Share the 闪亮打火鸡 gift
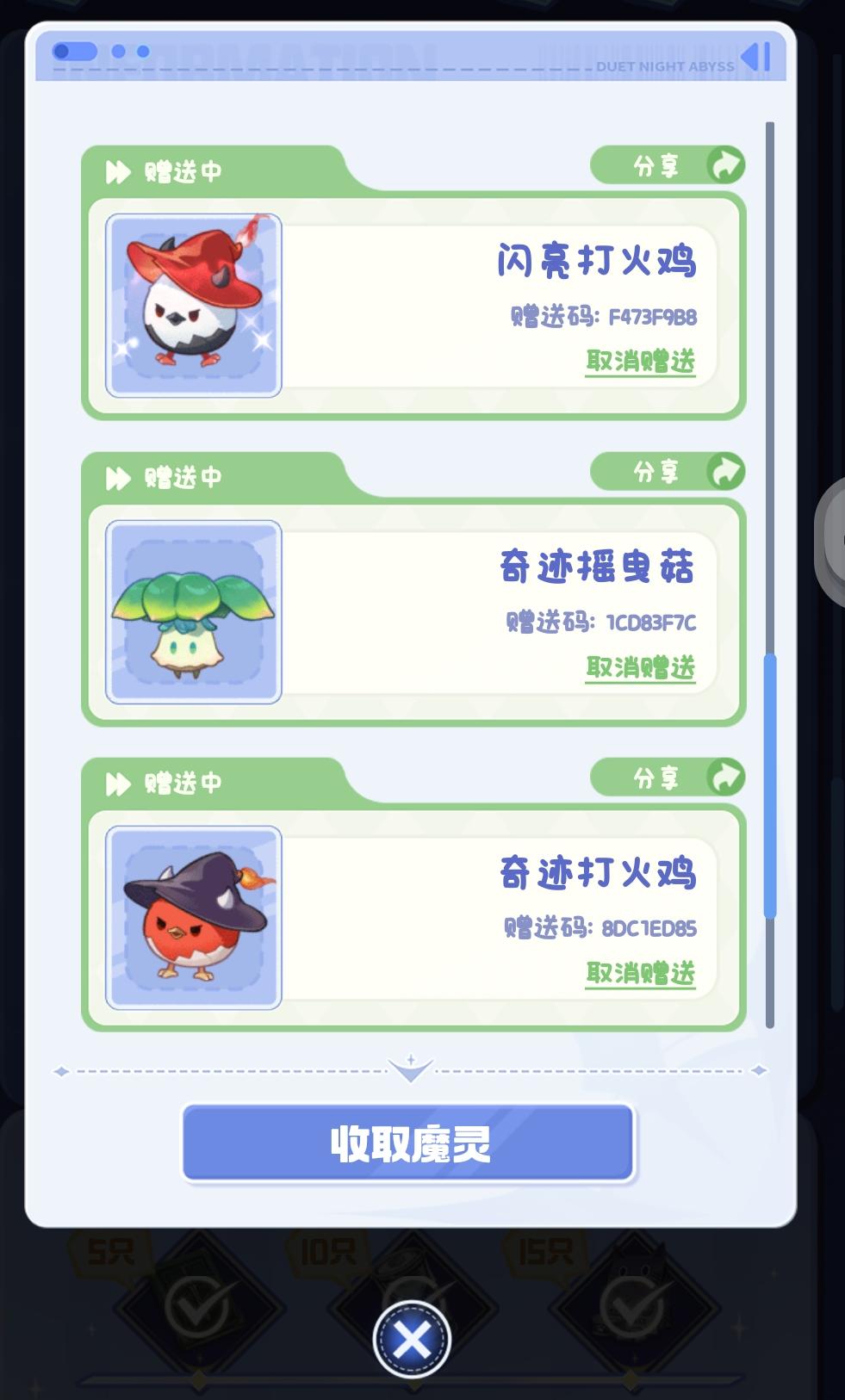Image resolution: width=845 pixels, height=1400 pixels. point(668,165)
